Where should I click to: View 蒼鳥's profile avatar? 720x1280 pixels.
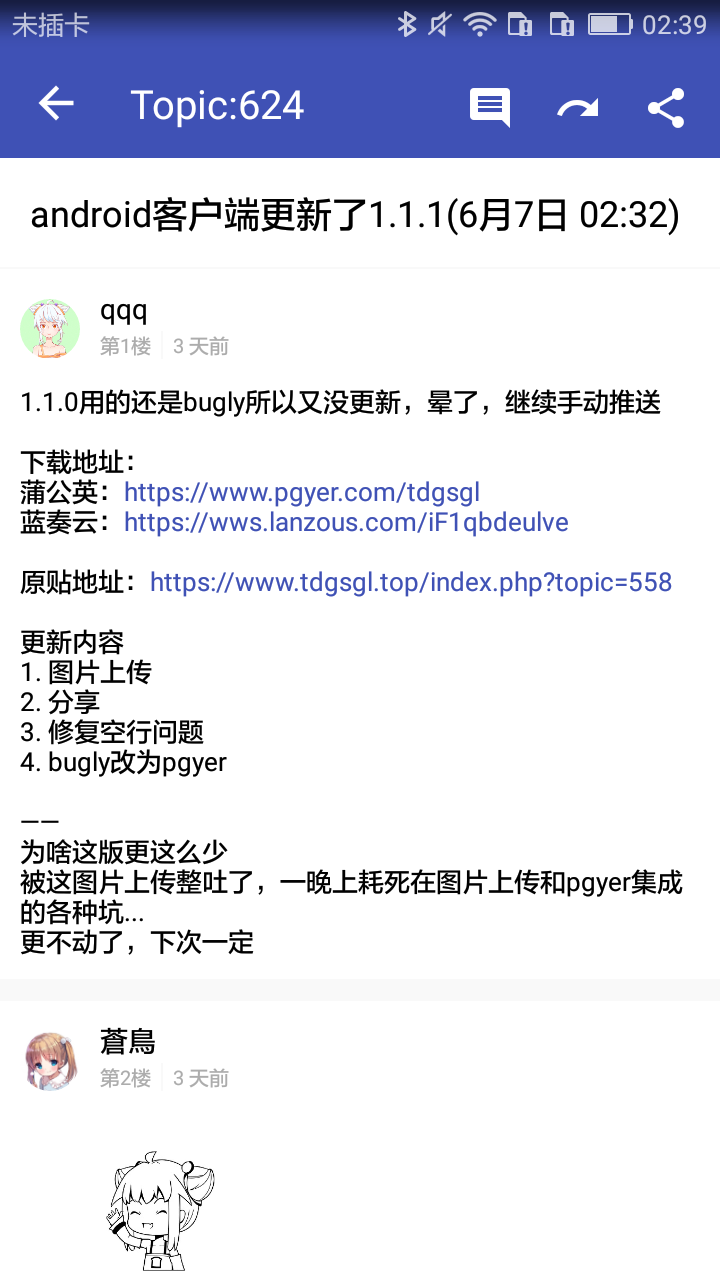(x=50, y=1060)
